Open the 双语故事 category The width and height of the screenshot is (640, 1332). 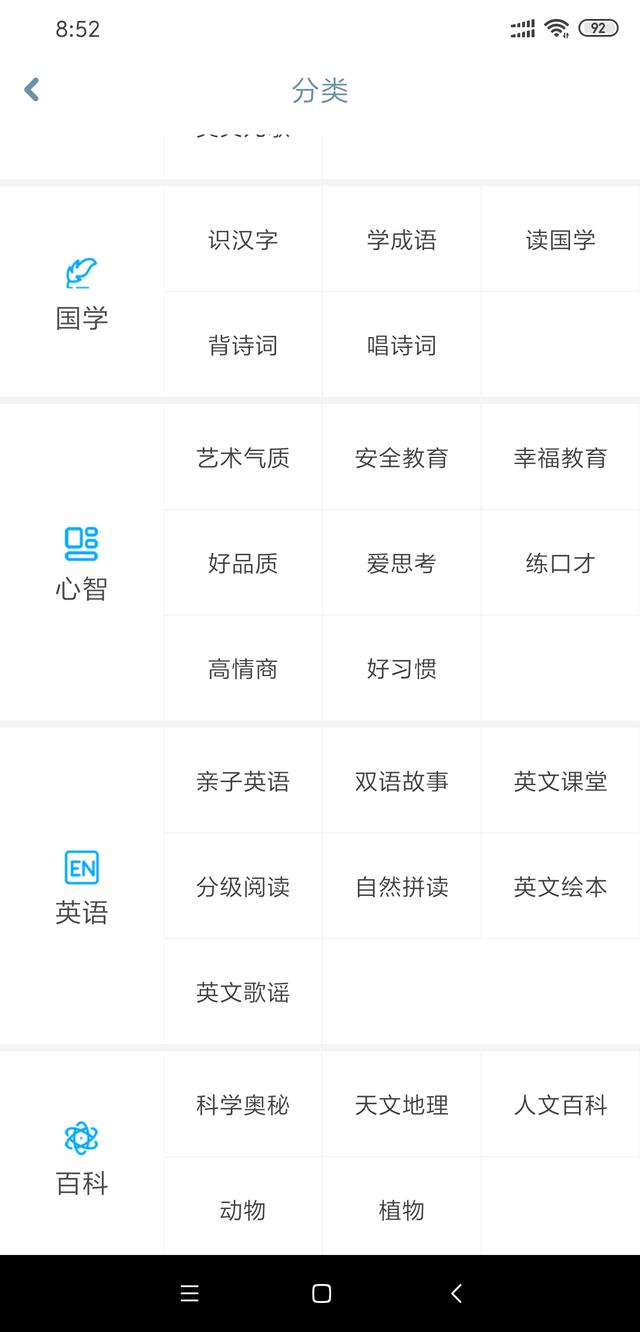tap(402, 781)
